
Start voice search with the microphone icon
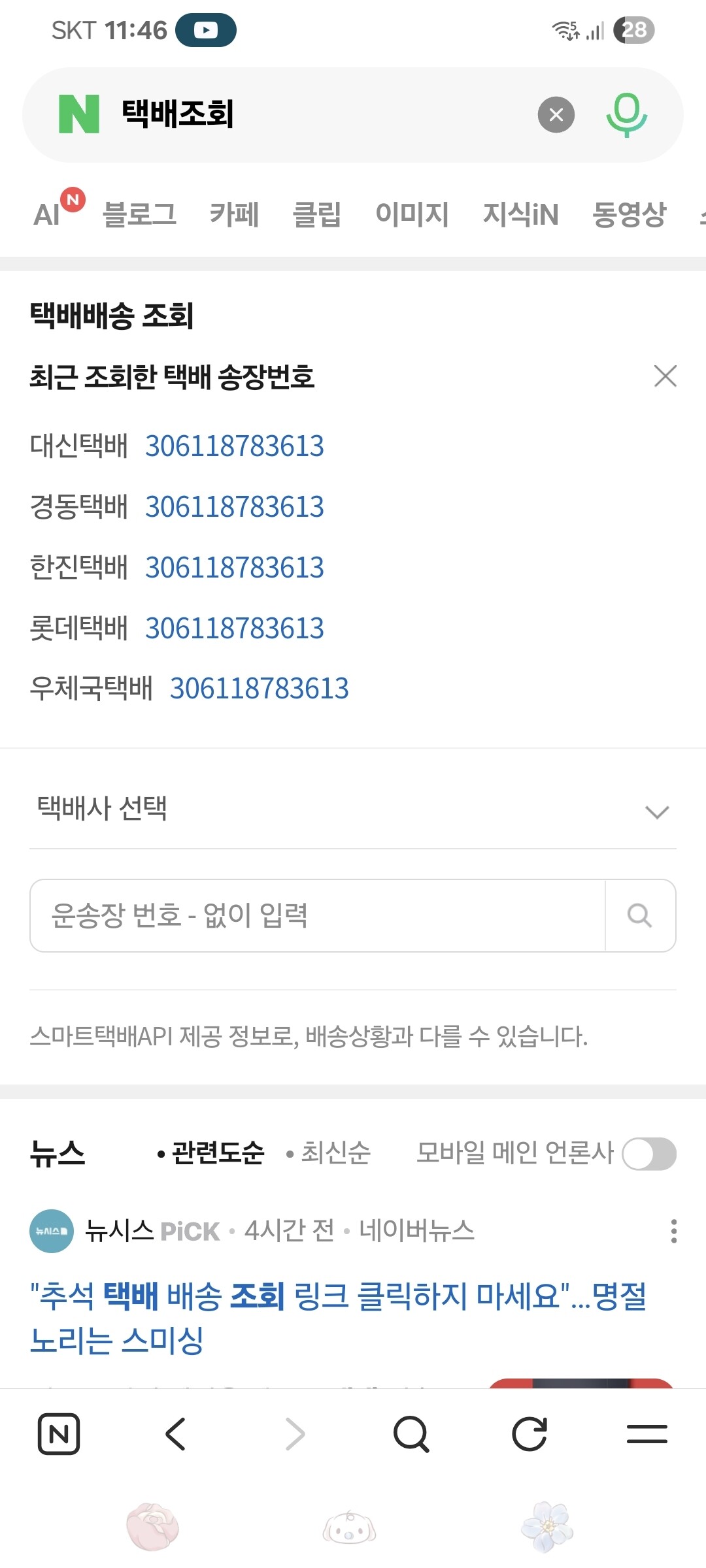pyautogui.click(x=626, y=115)
